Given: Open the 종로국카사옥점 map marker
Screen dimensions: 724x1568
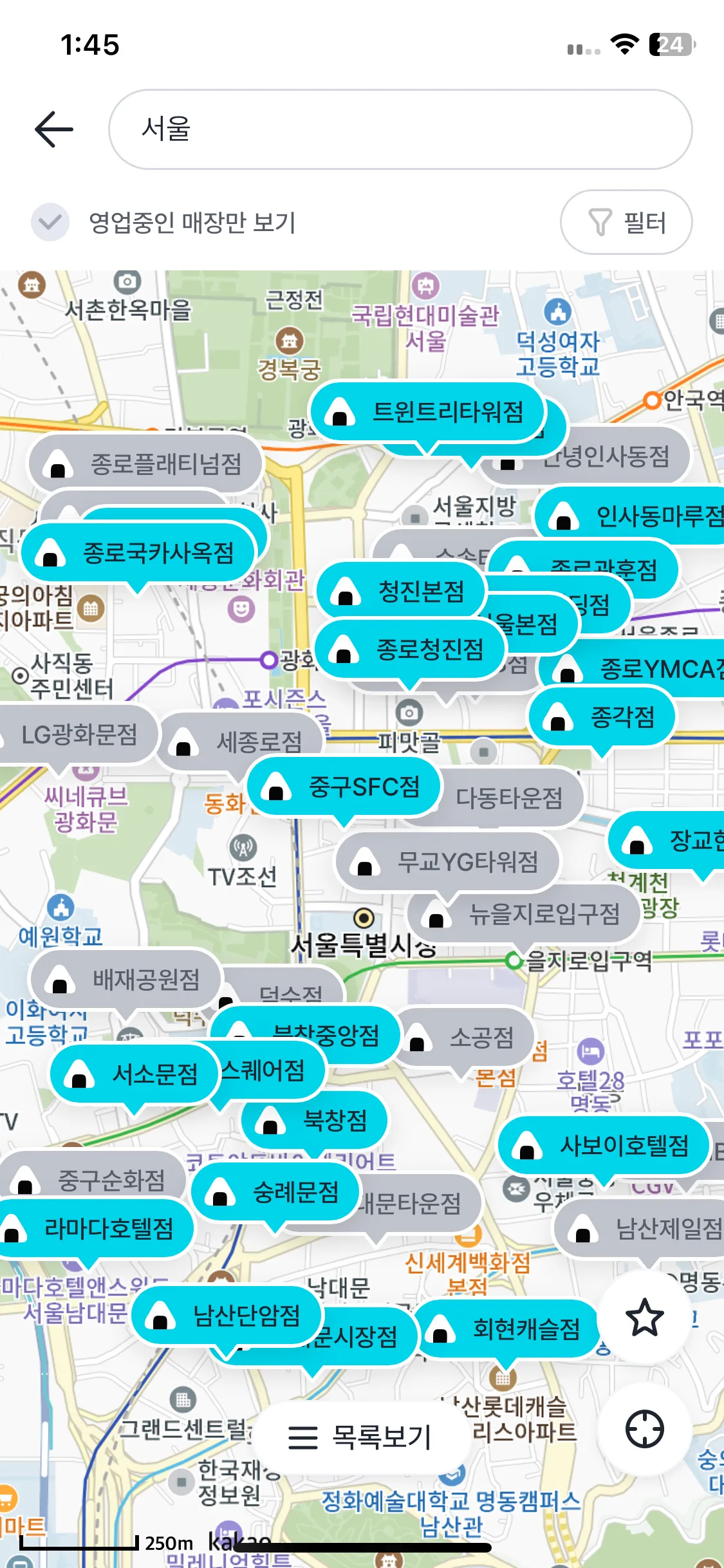Looking at the screenshot, I should coord(138,554).
